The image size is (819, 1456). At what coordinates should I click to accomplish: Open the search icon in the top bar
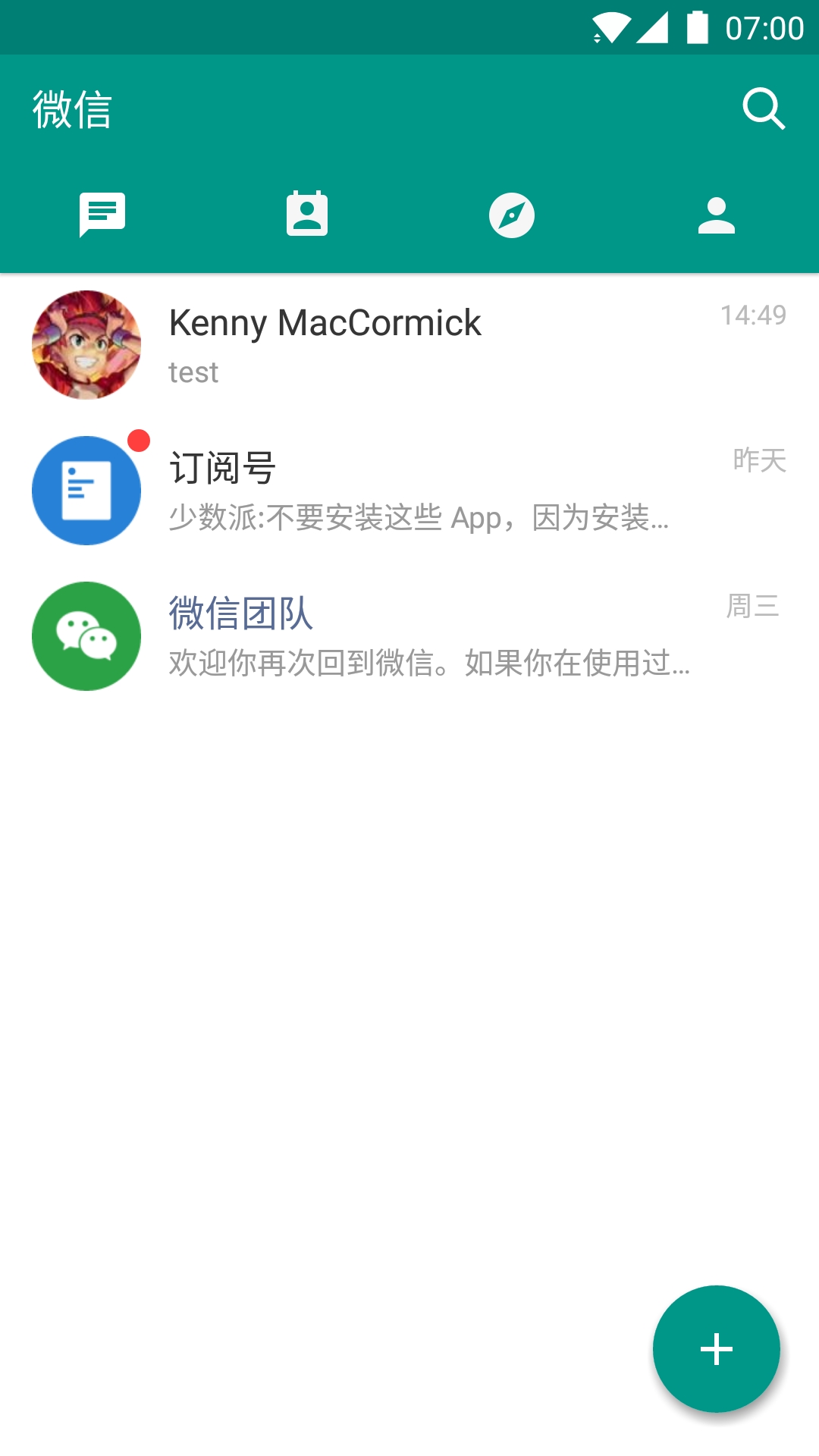[764, 108]
